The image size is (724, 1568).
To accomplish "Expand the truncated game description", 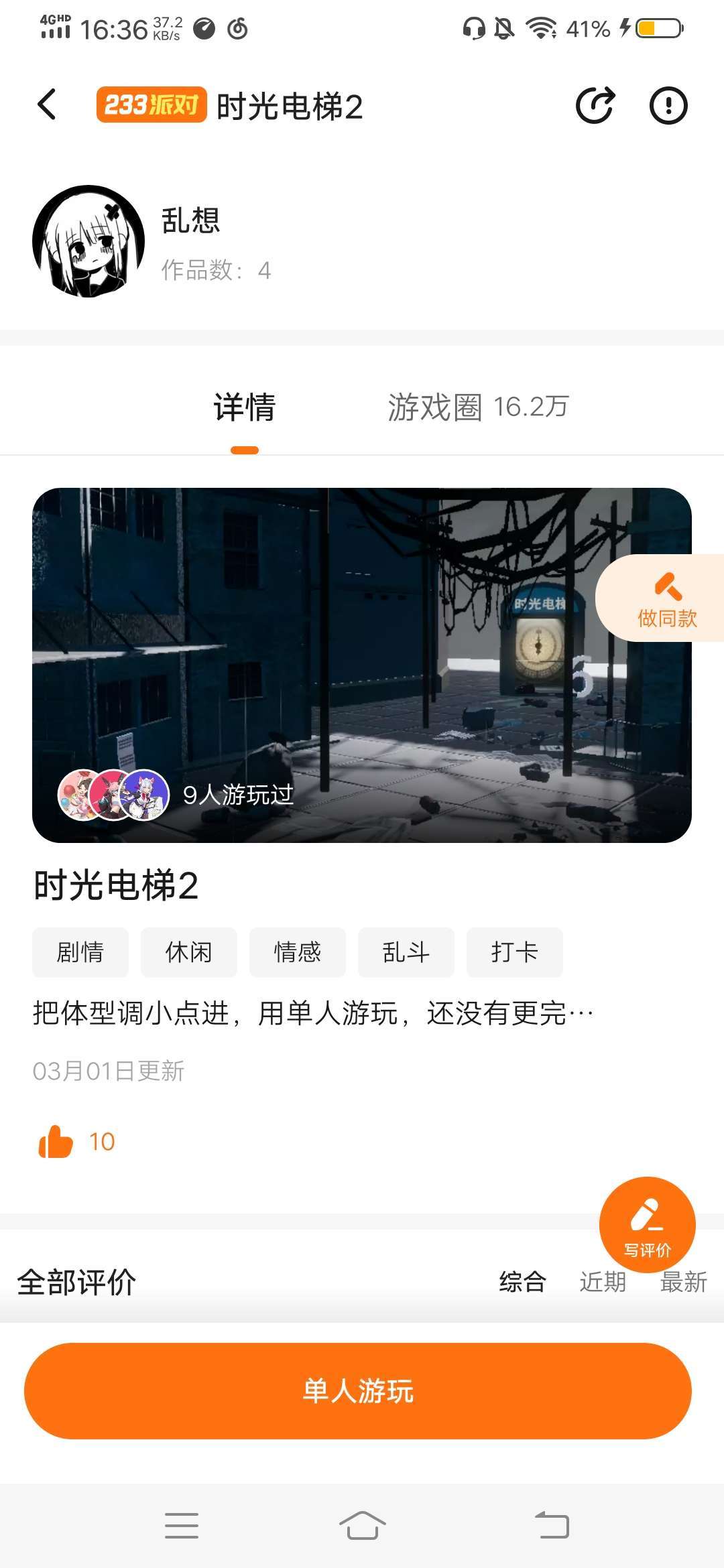I will (313, 1013).
